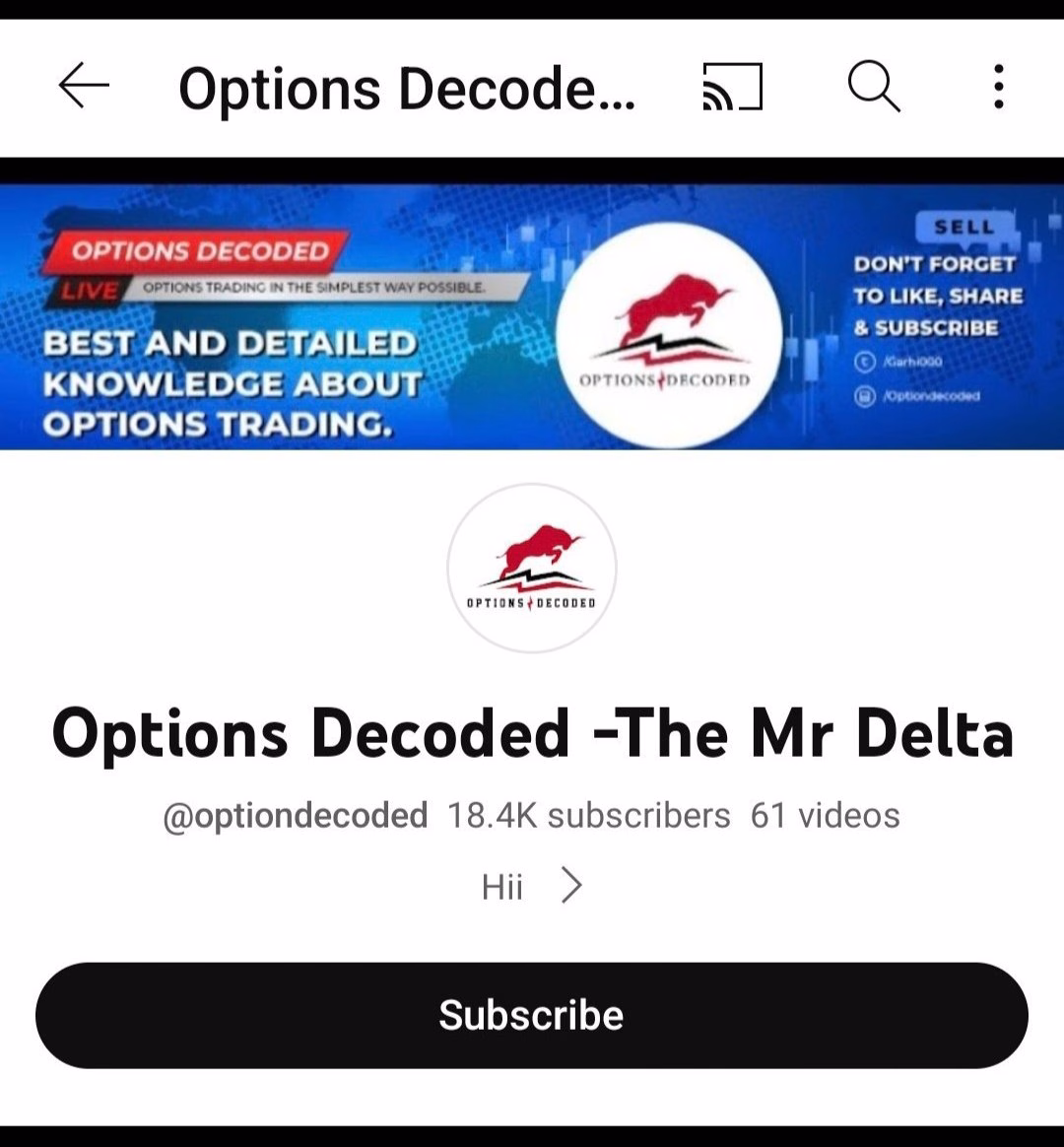Tap the channel name 'Options Decoded -The Mr Delta'
The image size is (1064, 1147).
[532, 732]
